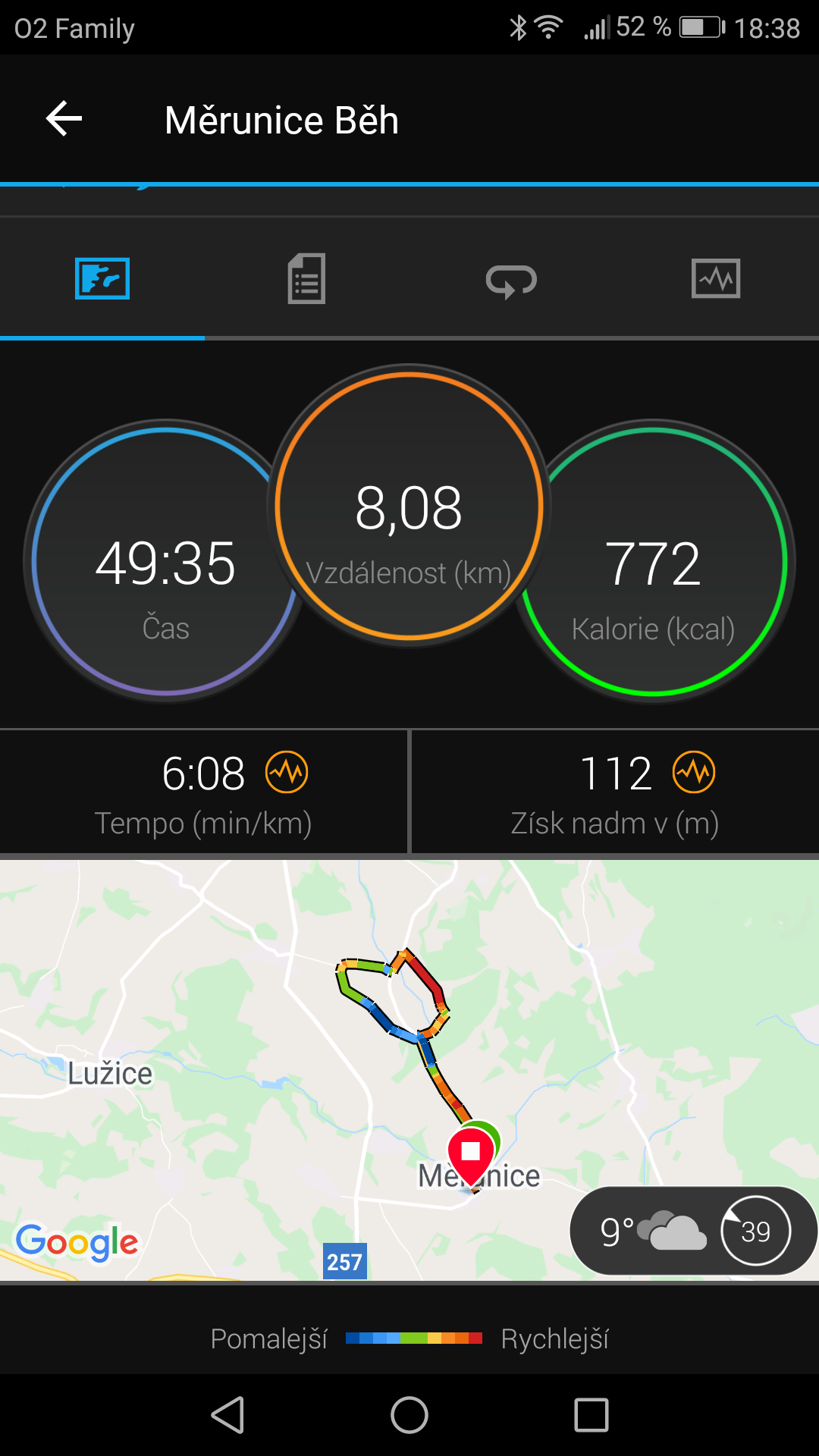Switch to the activity details list tab
819x1456 pixels.
pos(307,279)
